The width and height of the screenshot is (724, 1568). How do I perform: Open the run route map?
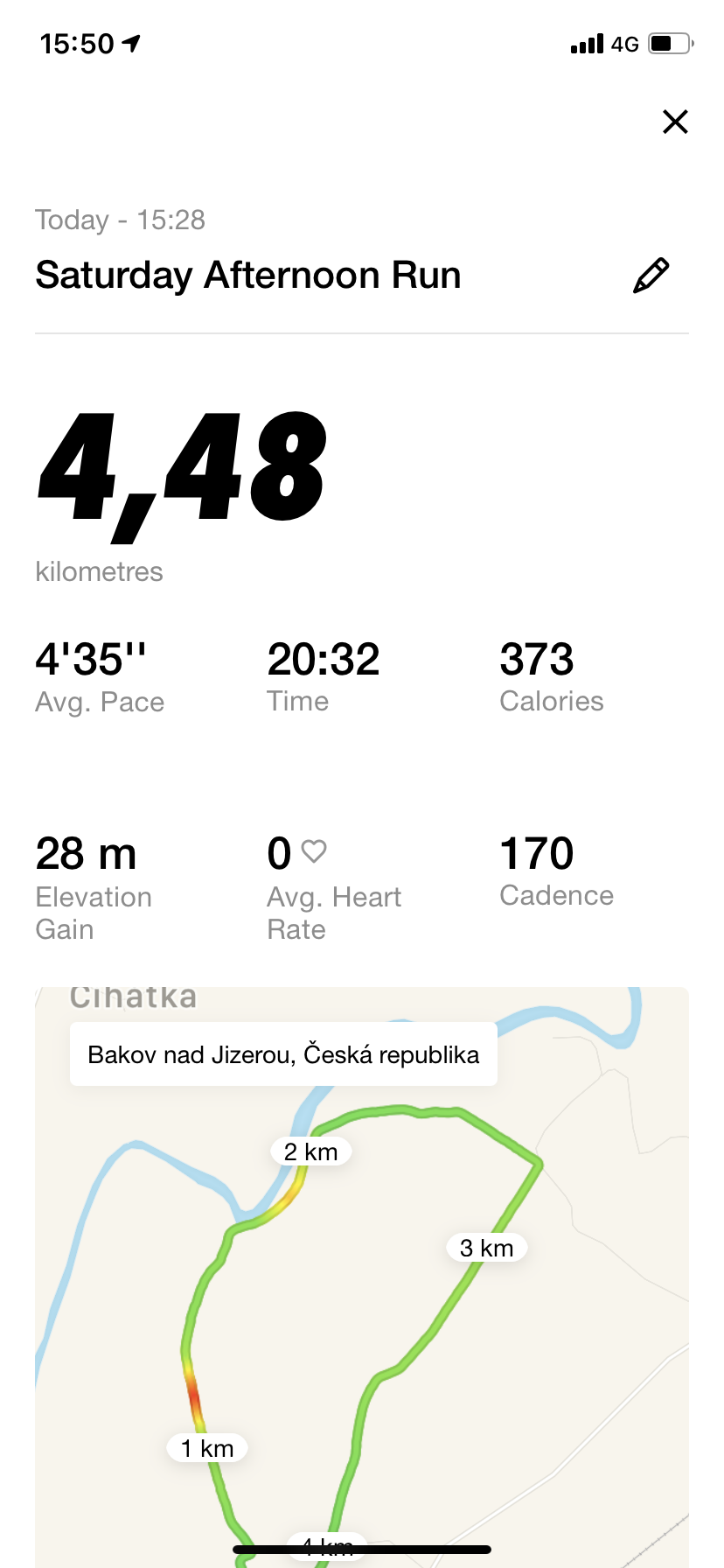(x=362, y=1277)
